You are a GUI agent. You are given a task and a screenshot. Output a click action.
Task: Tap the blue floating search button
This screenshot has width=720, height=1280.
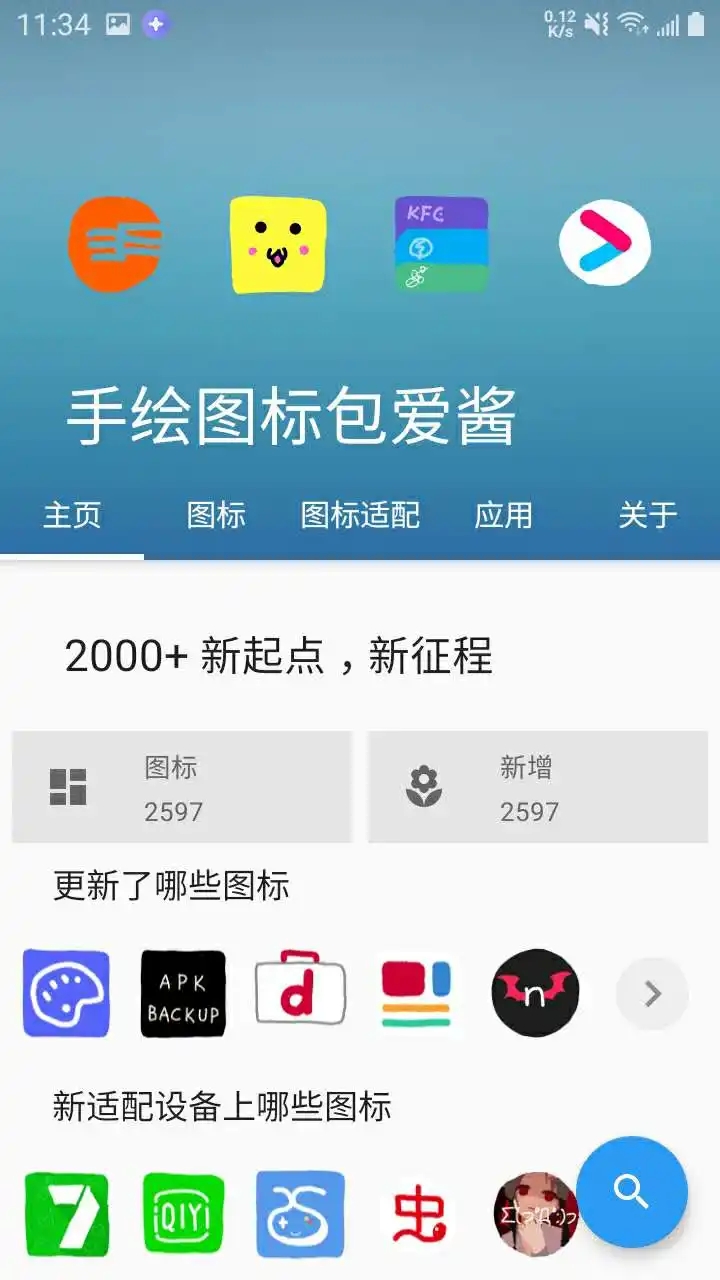[x=631, y=1192]
